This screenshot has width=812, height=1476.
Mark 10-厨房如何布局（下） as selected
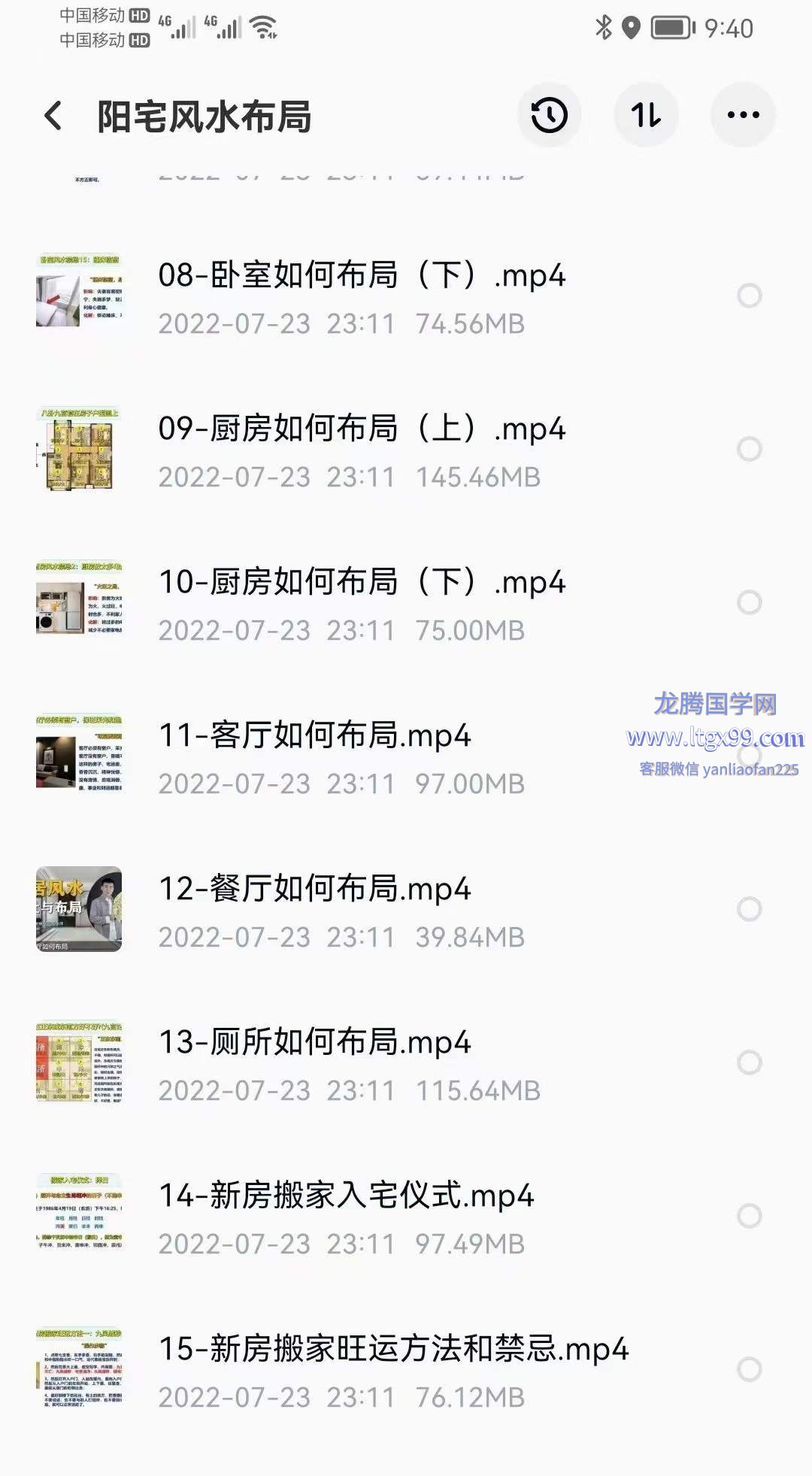click(x=749, y=602)
